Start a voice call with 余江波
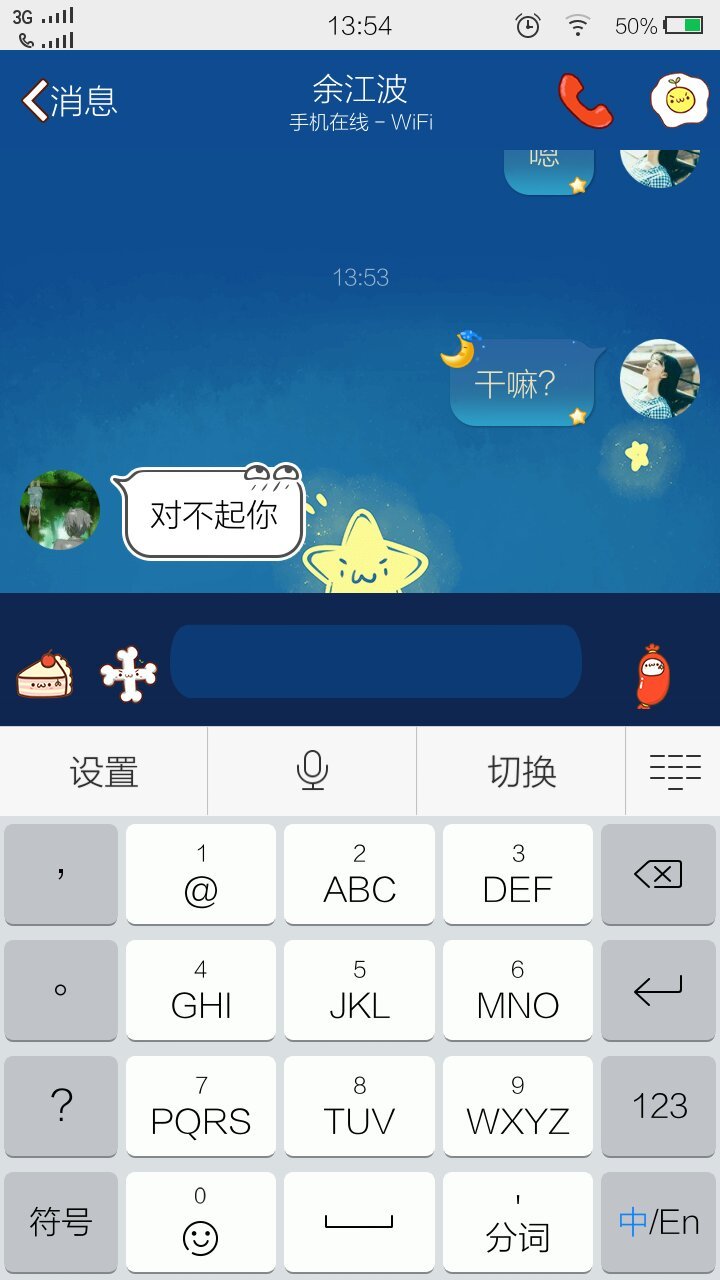The height and width of the screenshot is (1280, 720). [585, 101]
